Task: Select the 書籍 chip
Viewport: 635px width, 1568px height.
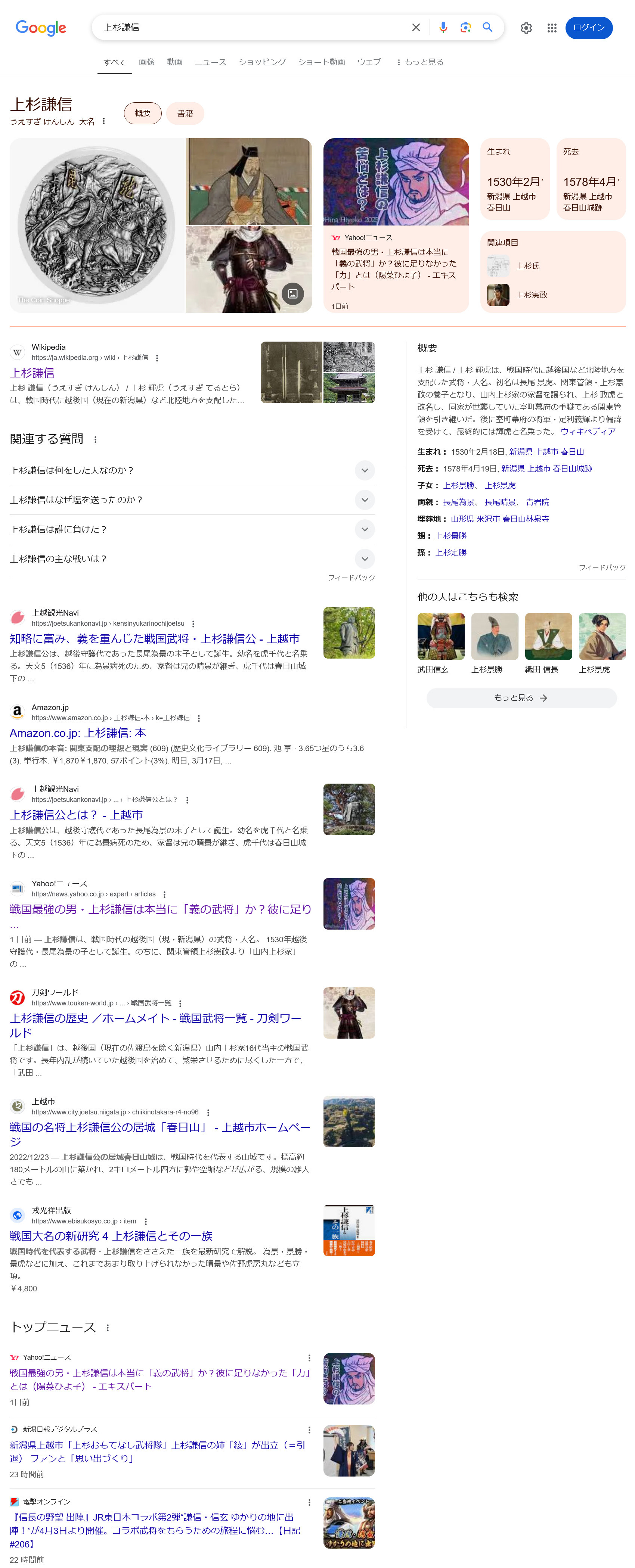Action: [185, 113]
